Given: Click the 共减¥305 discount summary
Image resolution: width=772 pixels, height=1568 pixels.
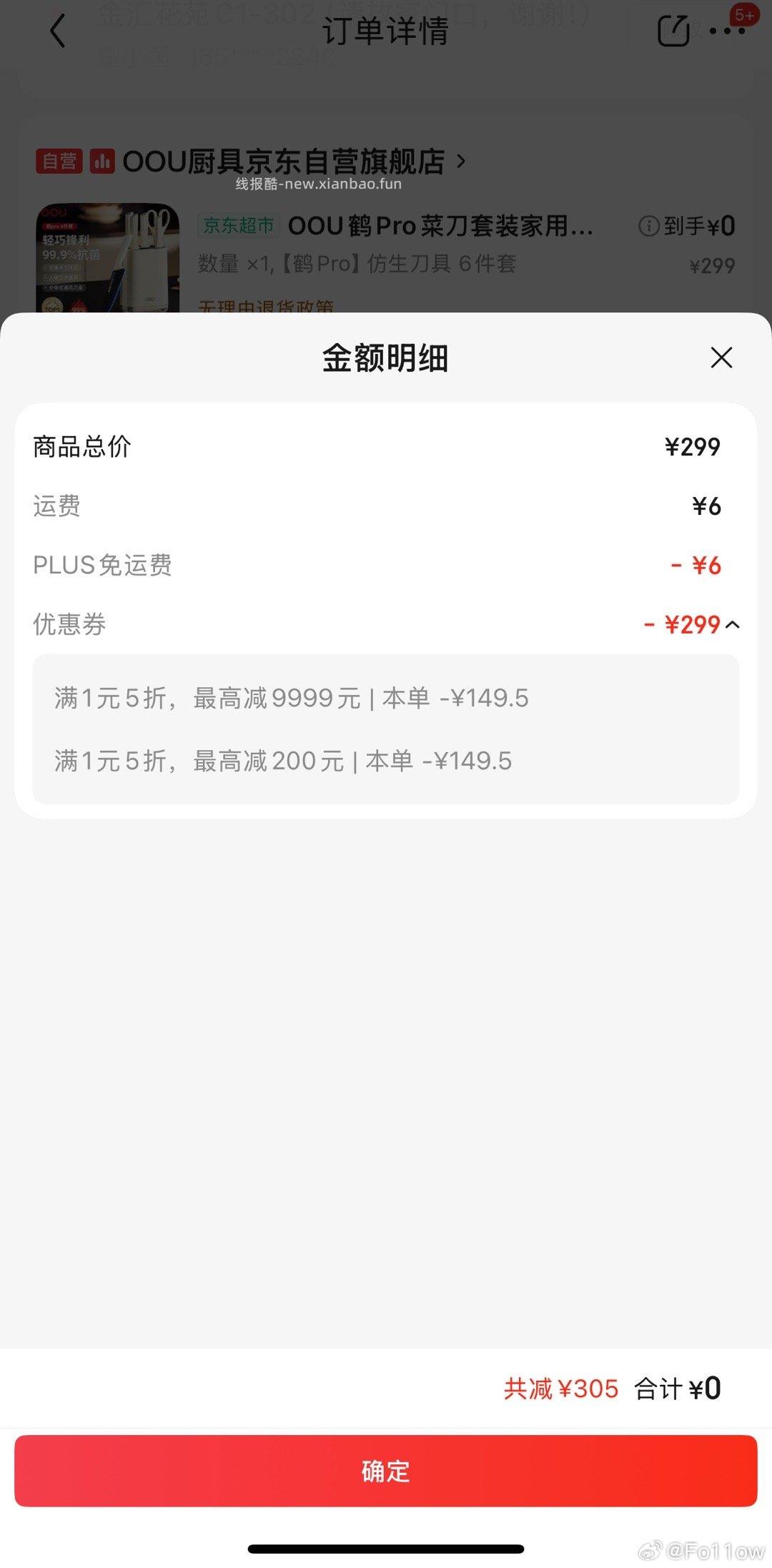Looking at the screenshot, I should [561, 1387].
